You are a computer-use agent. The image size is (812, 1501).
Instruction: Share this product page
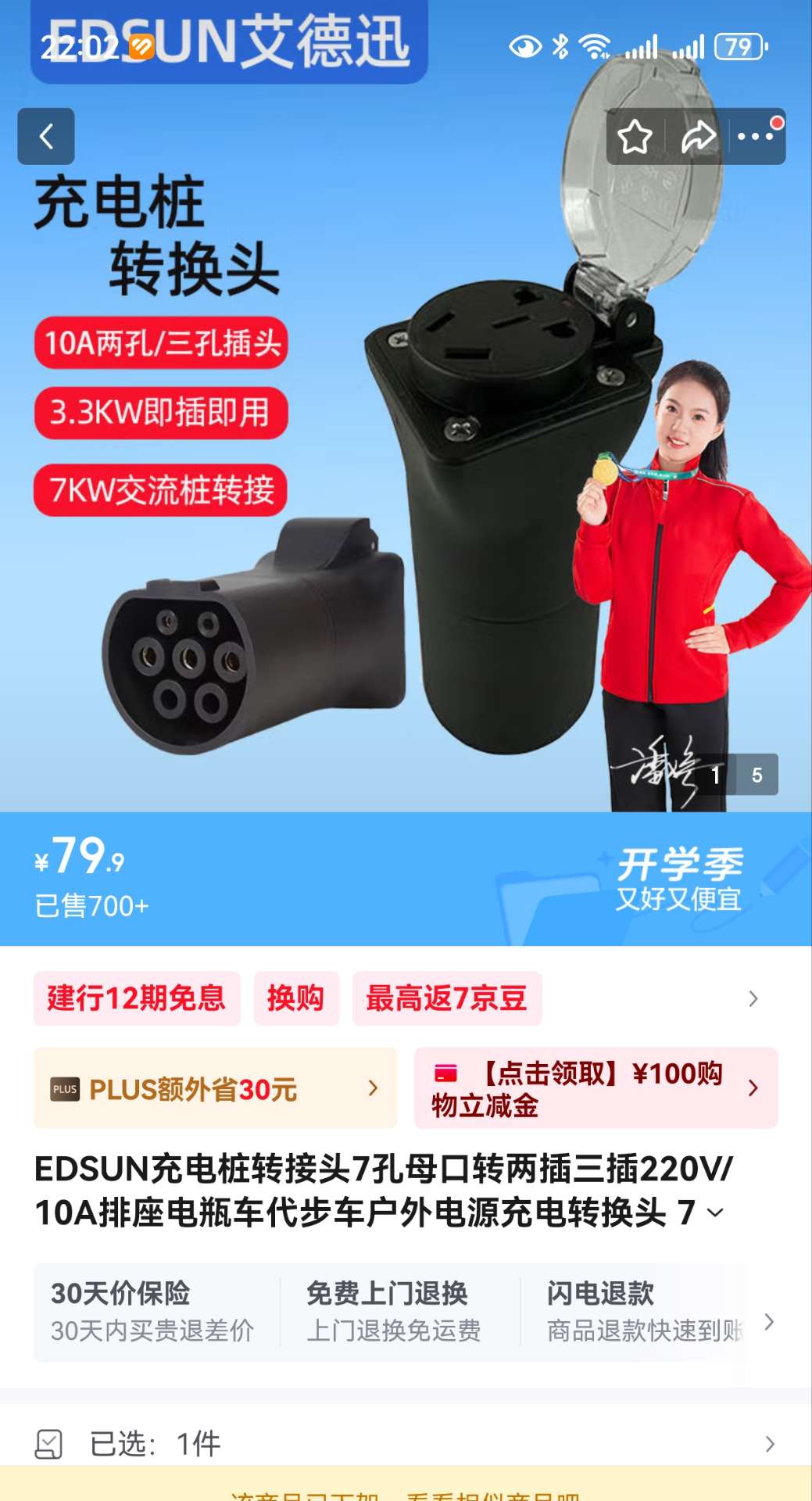pyautogui.click(x=698, y=137)
